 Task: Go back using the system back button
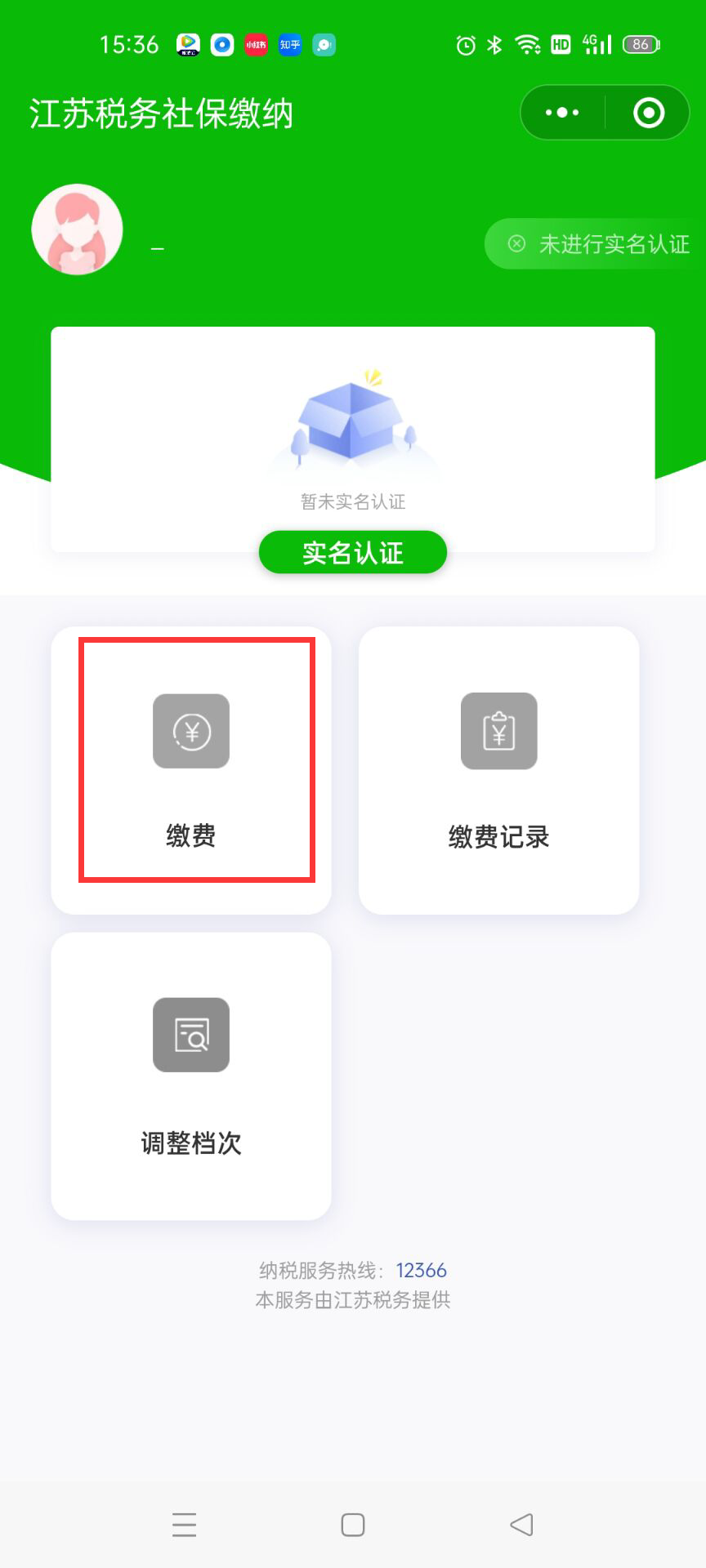(521, 1525)
